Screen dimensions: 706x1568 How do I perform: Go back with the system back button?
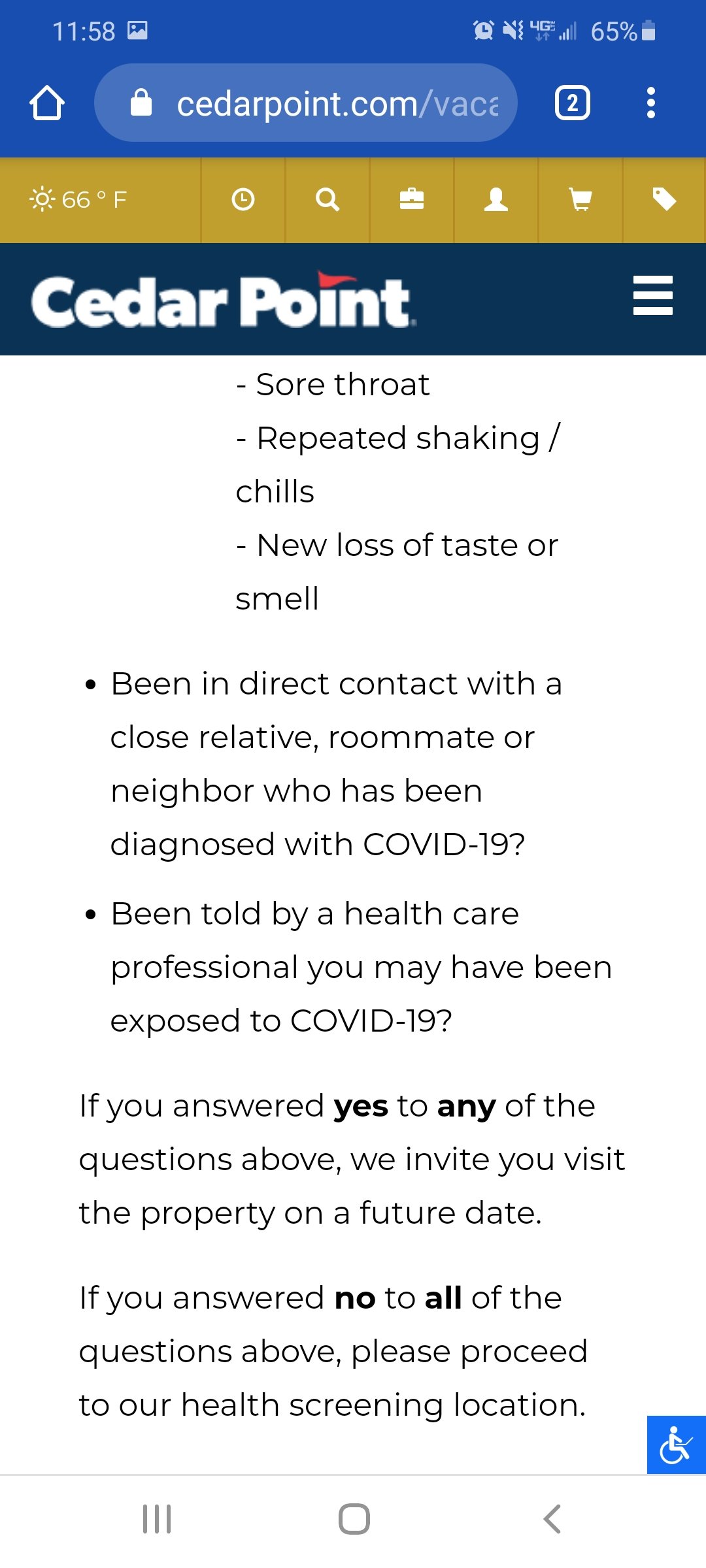coord(552,1519)
